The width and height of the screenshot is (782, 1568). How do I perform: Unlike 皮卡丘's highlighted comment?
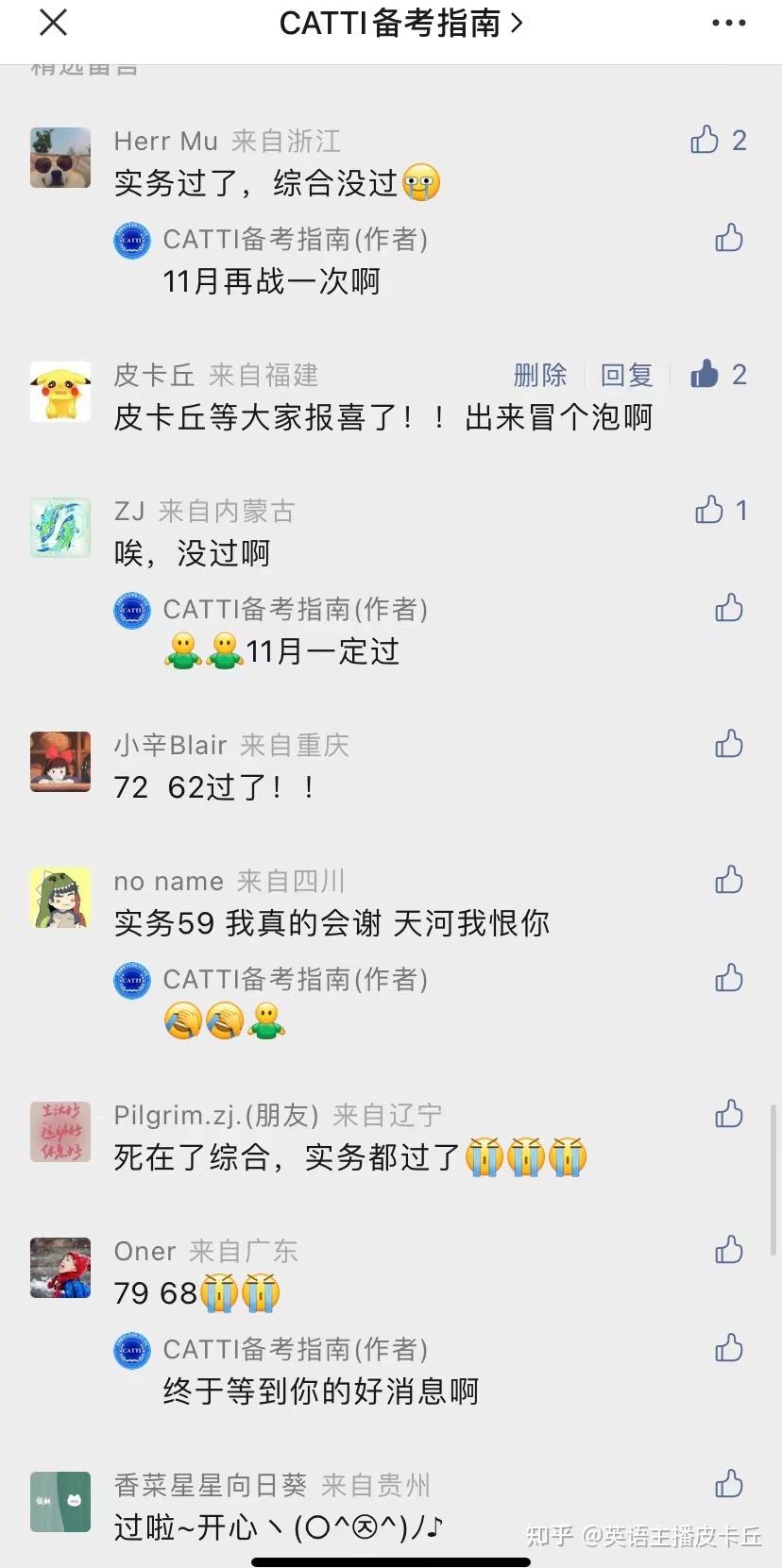click(705, 374)
